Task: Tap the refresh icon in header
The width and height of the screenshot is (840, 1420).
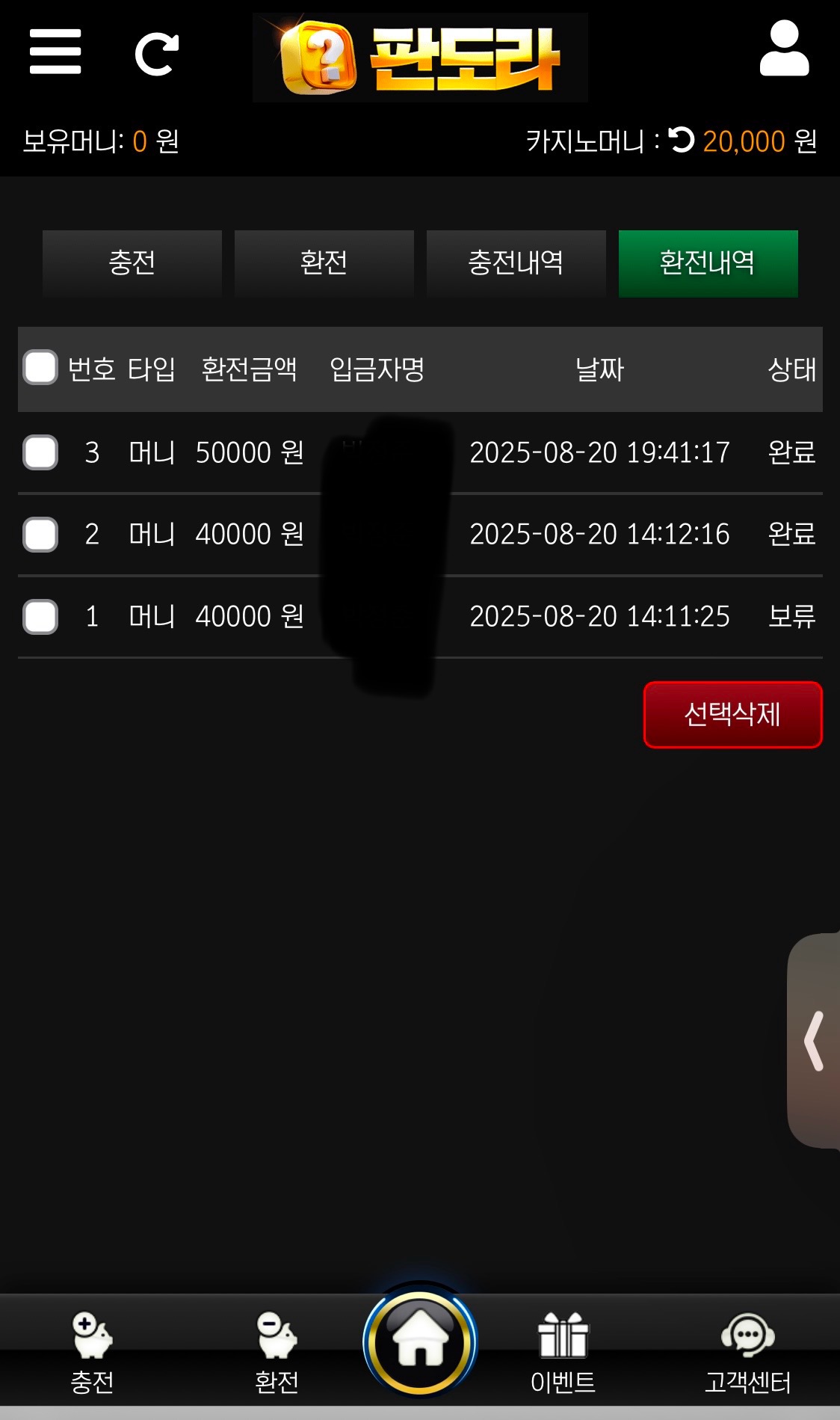Action: click(157, 54)
